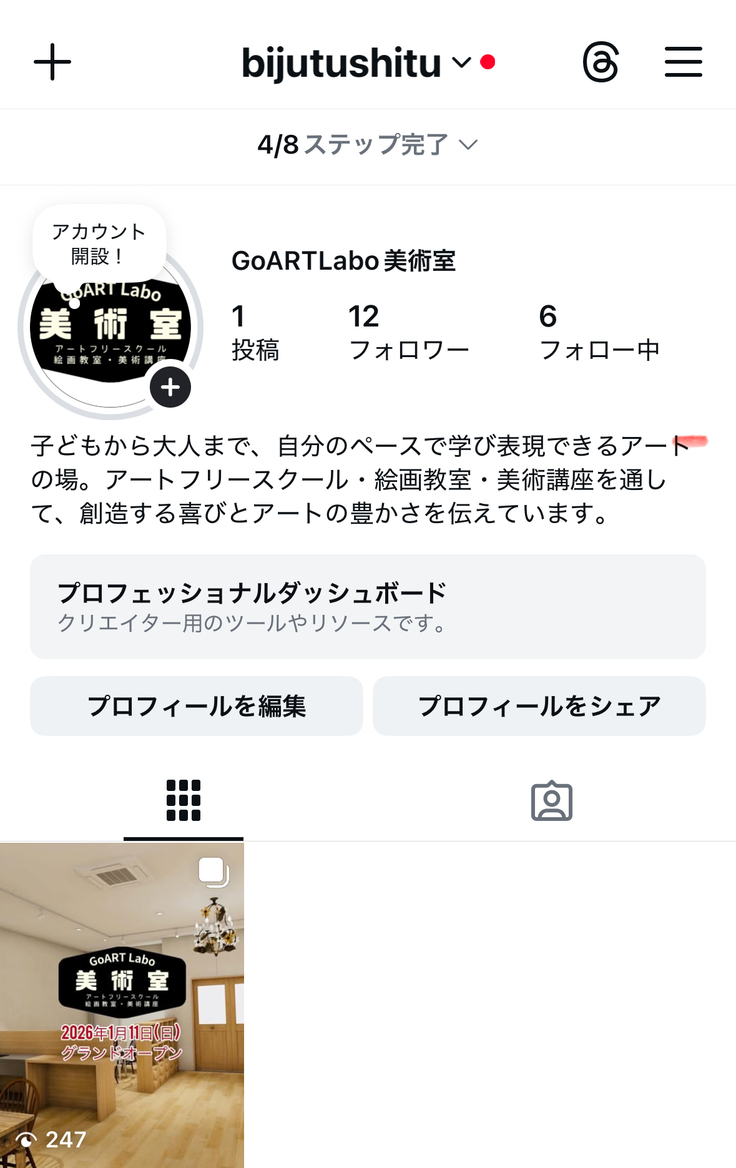Switch to the tagged photos tab
The image size is (736, 1168).
[551, 801]
